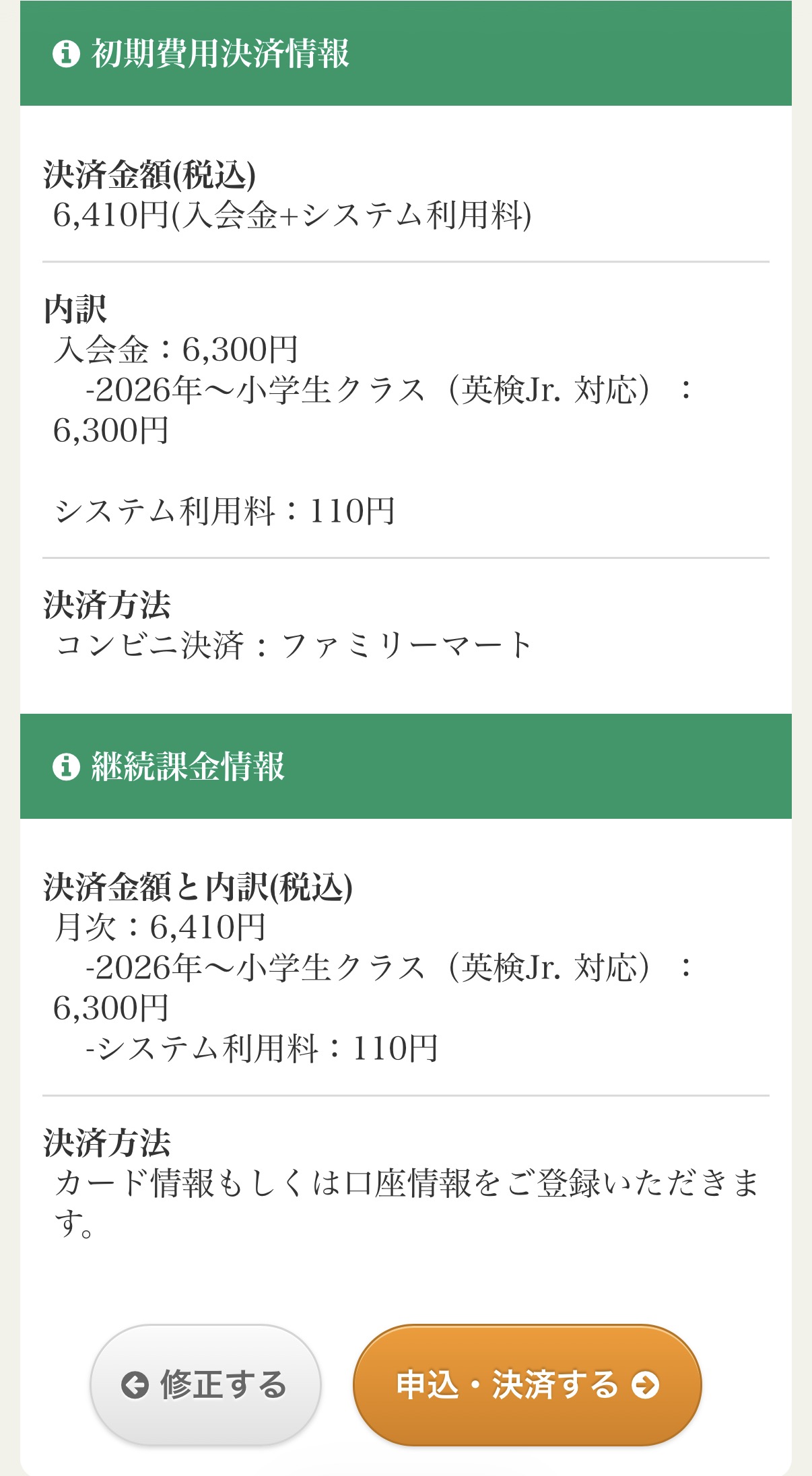Tap 修正する to edit details
The width and height of the screenshot is (812, 1476).
205,1384
